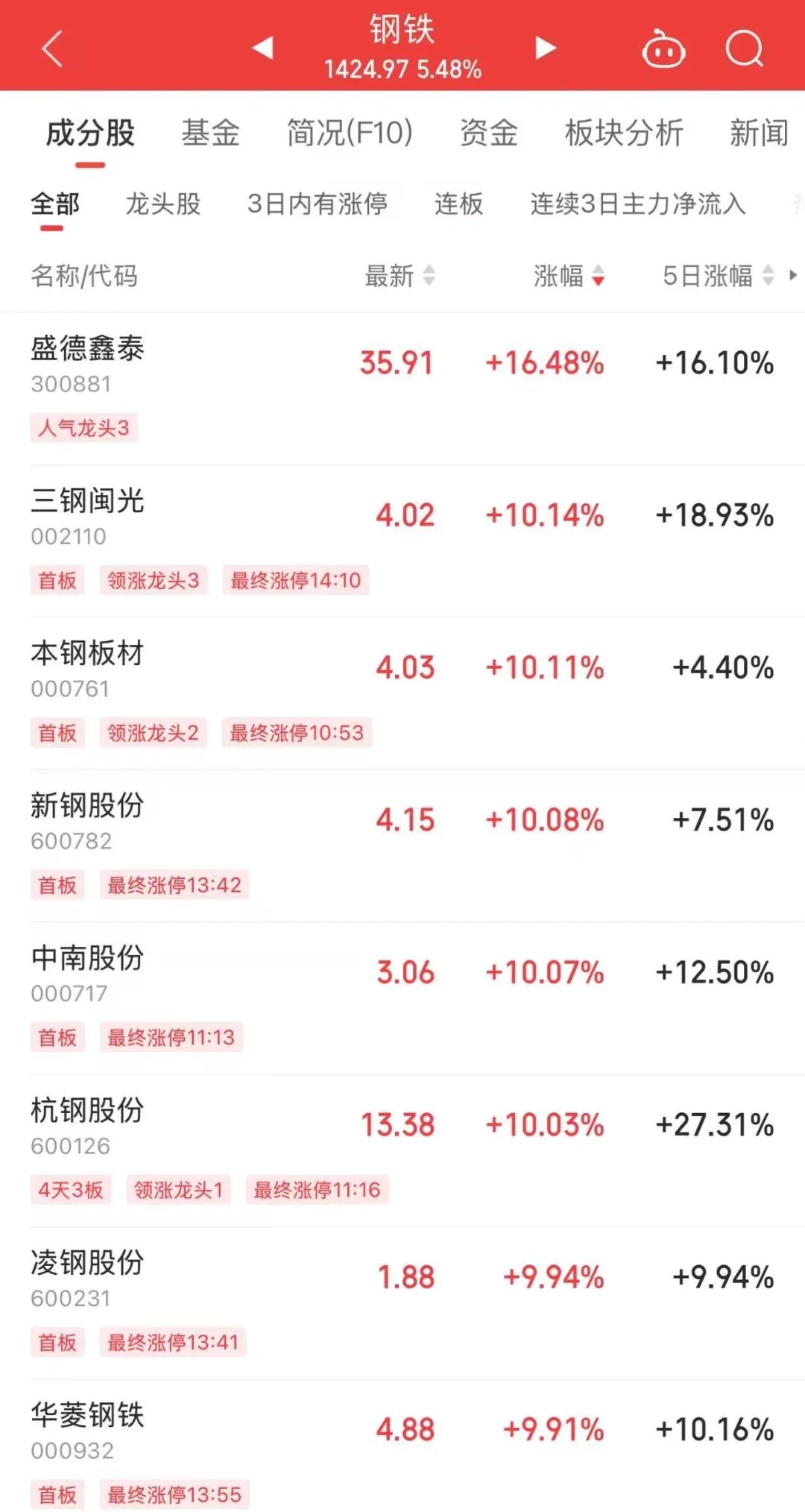Open the 连续3日主力净流入 filter
The image size is (805, 1512).
pyautogui.click(x=639, y=204)
